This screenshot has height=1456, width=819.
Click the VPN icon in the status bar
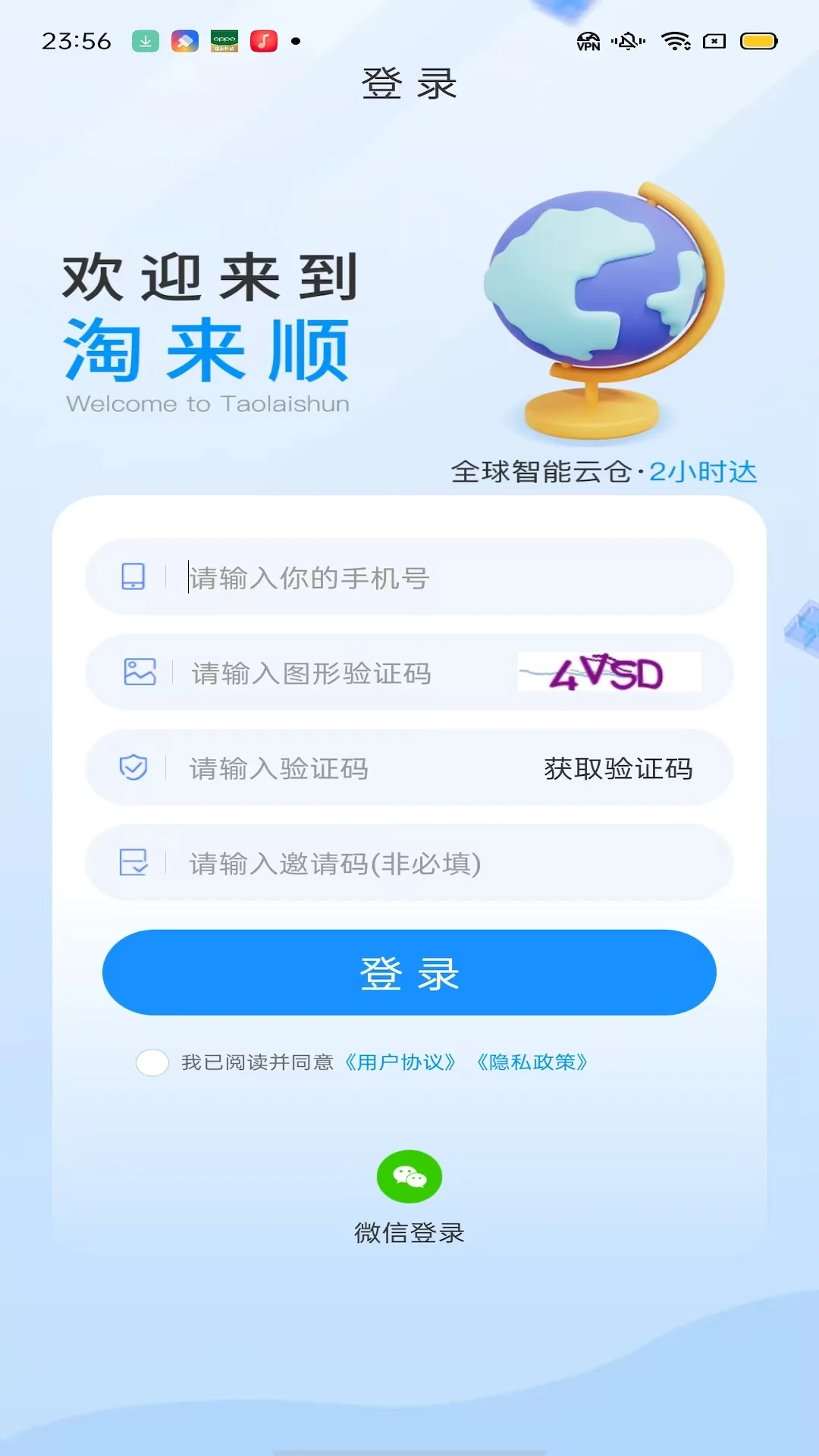tap(588, 43)
